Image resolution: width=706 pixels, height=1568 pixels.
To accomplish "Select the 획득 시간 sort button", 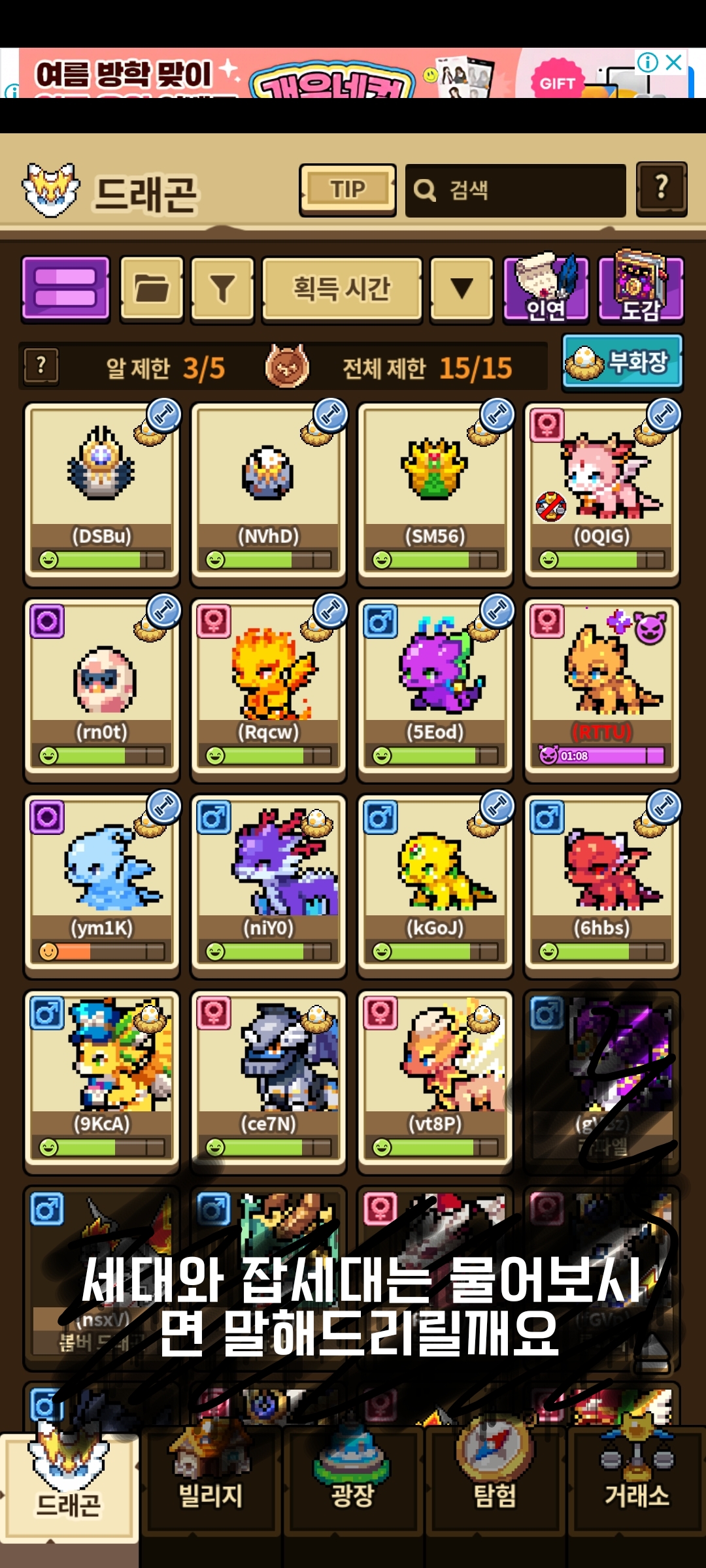I will pyautogui.click(x=341, y=288).
